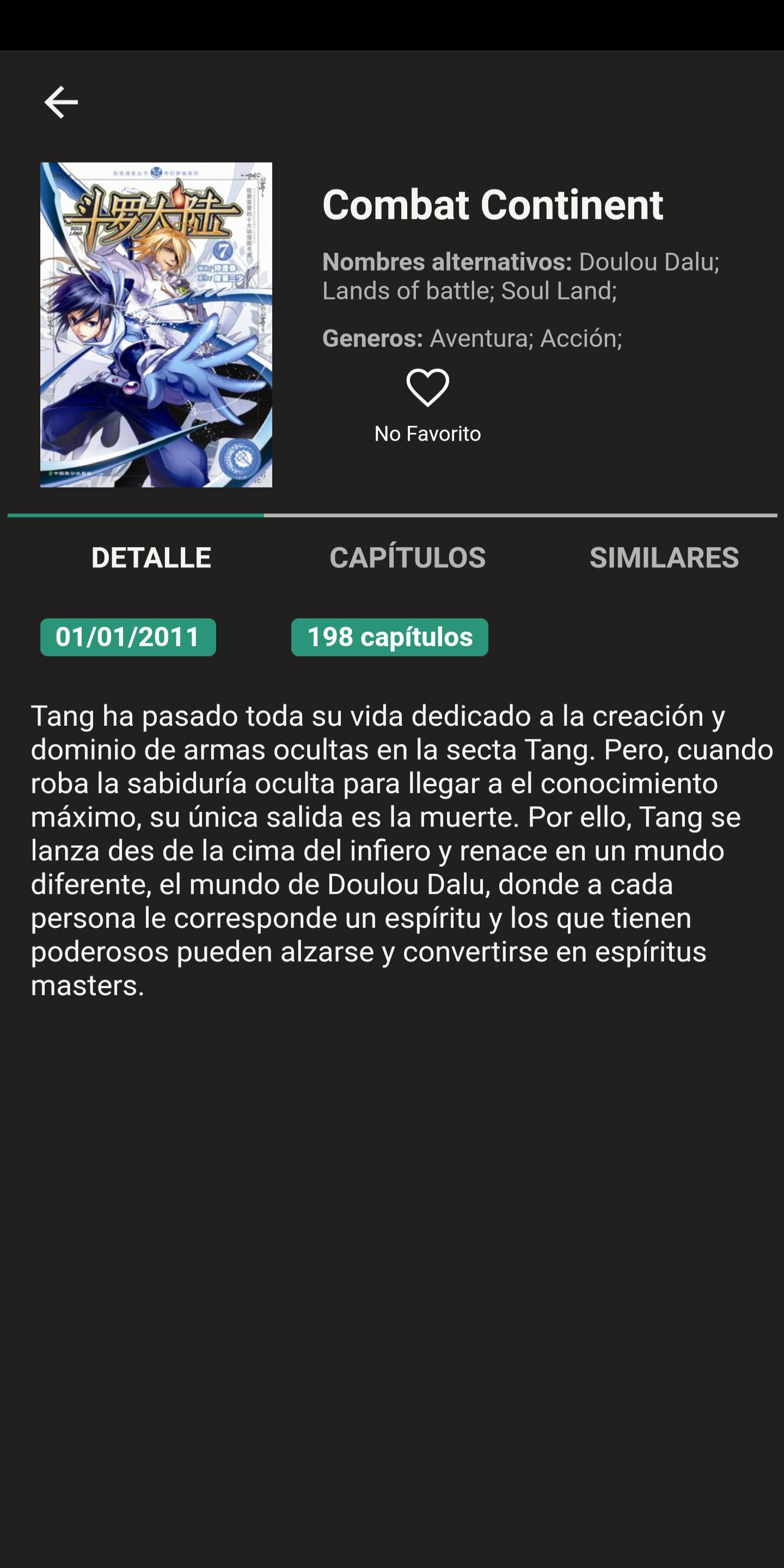The image size is (784, 1568).
Task: Mark Combat Continent as favorite
Action: click(427, 388)
